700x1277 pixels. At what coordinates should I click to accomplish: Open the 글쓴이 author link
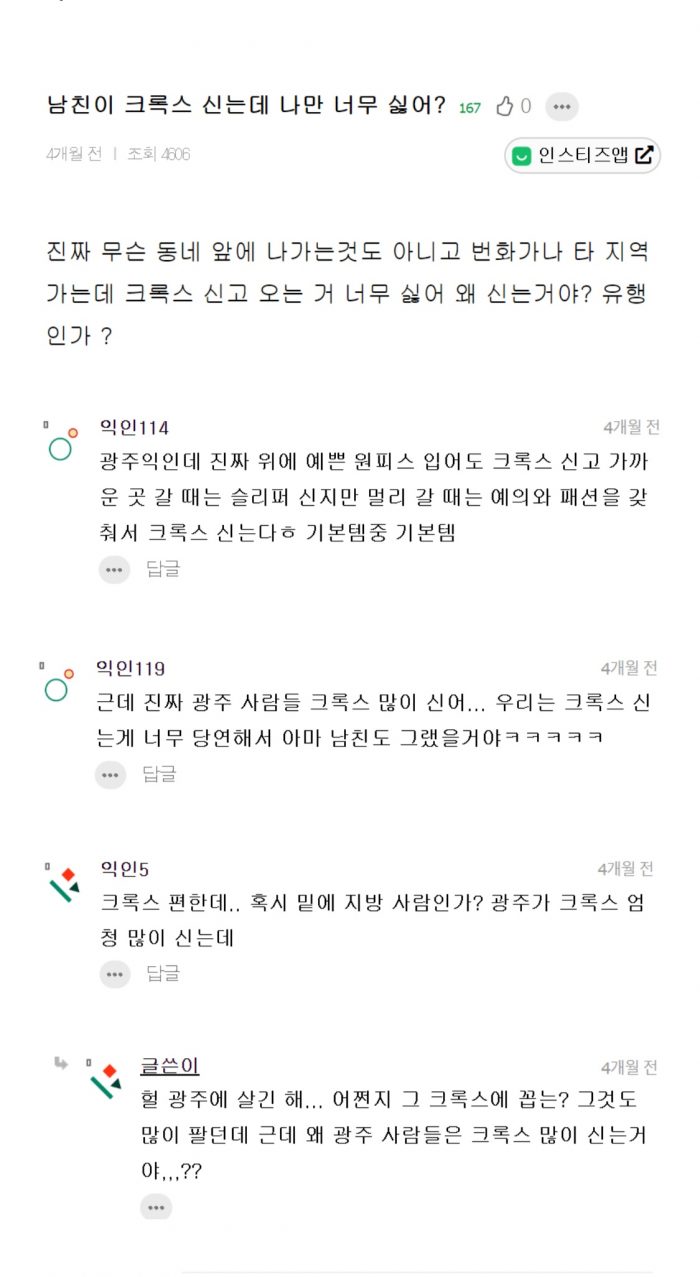[169, 1066]
